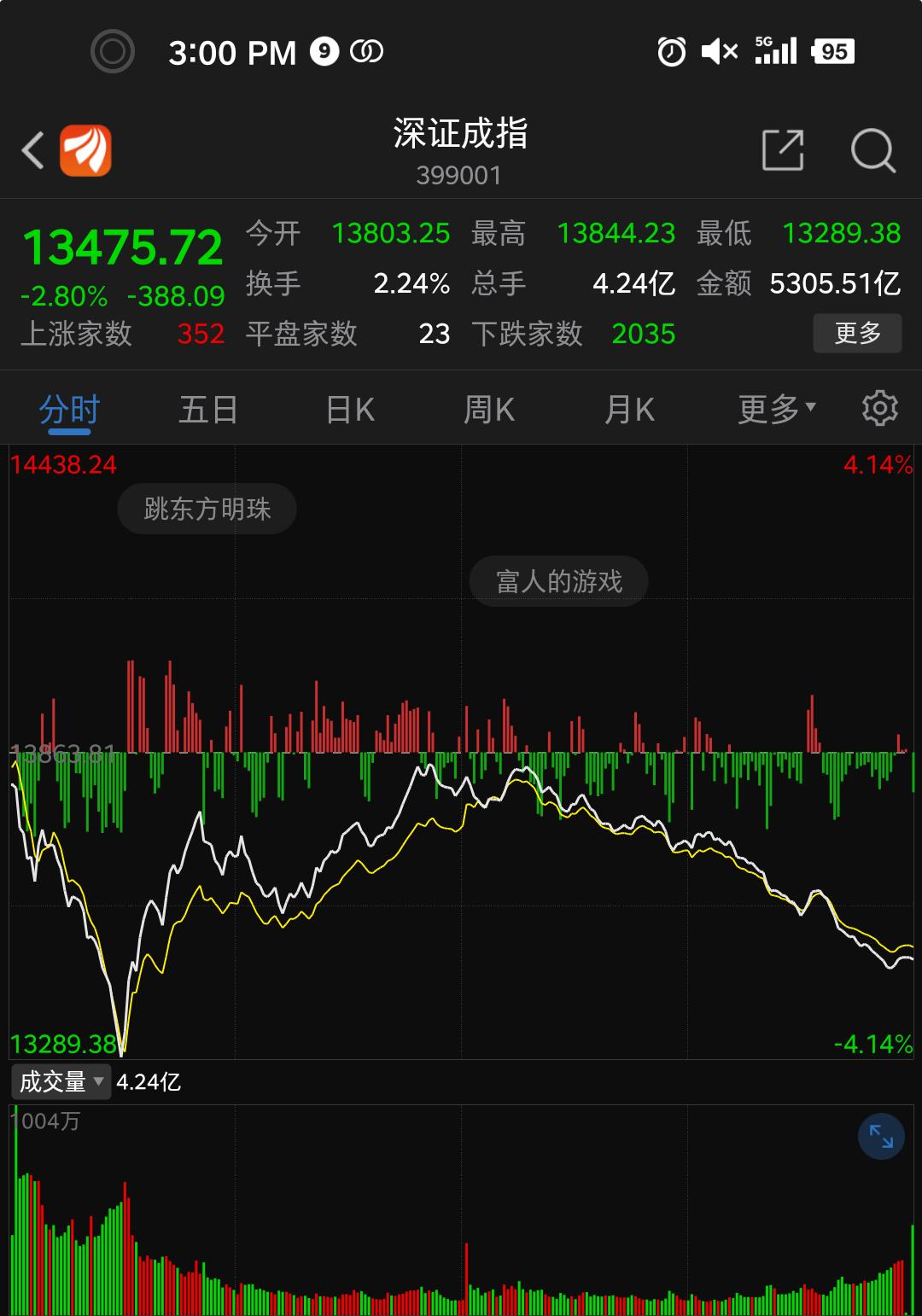This screenshot has height=1316, width=922.
Task: Tap the index price 13475.72
Action: (125, 248)
